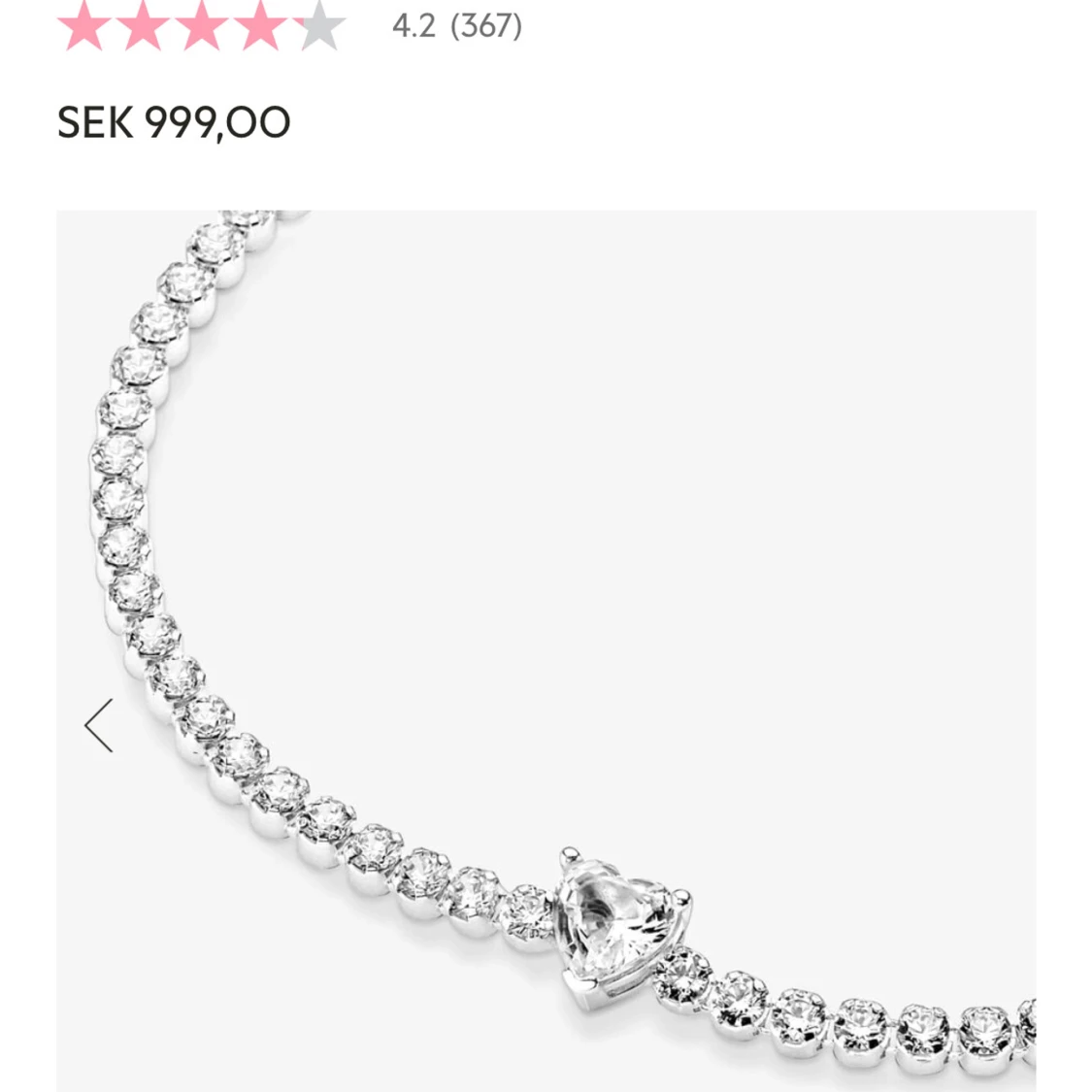Show the previous product image
The width and height of the screenshot is (1092, 1092).
click(99, 725)
